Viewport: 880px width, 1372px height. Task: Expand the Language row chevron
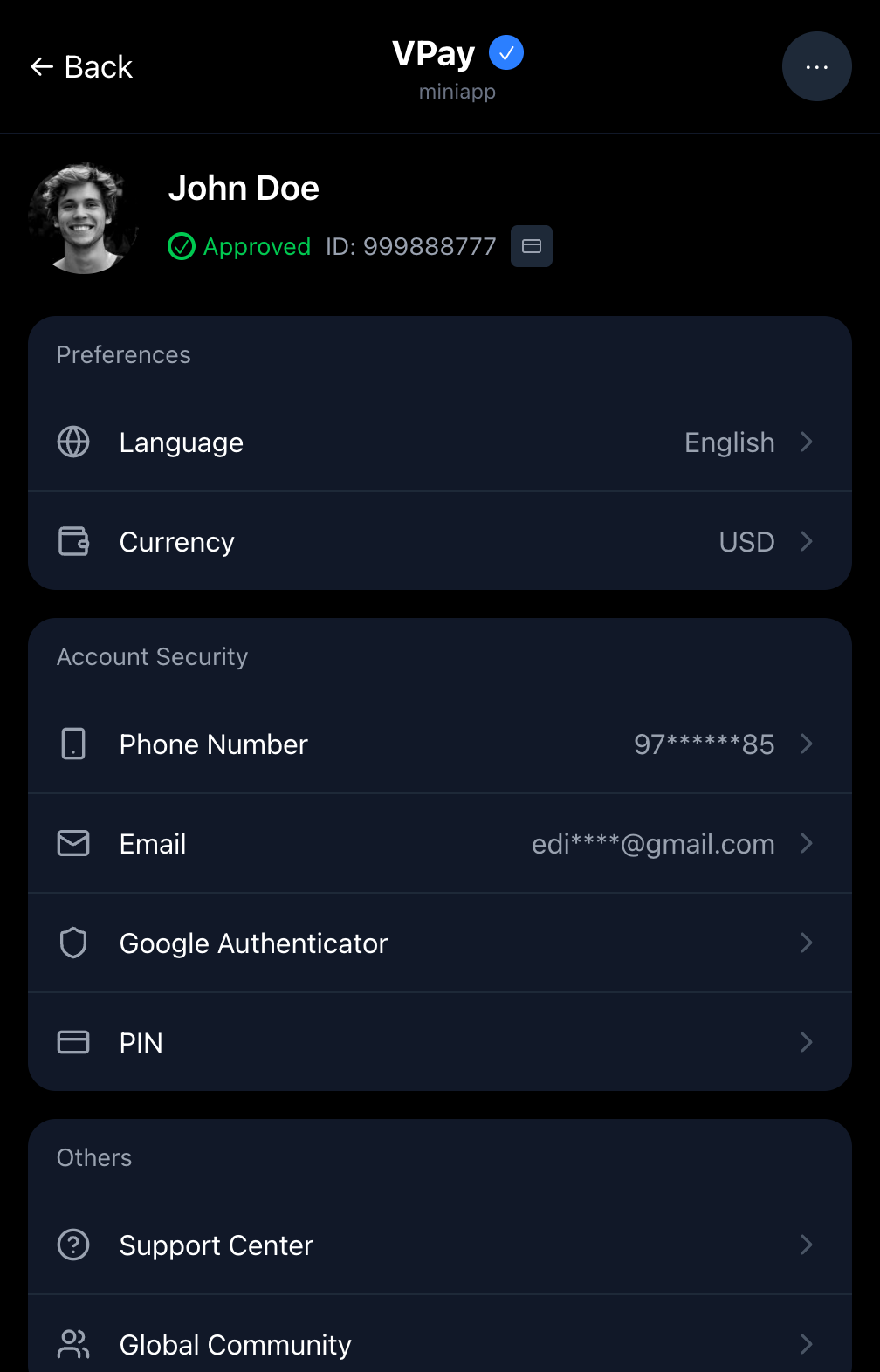pos(806,442)
